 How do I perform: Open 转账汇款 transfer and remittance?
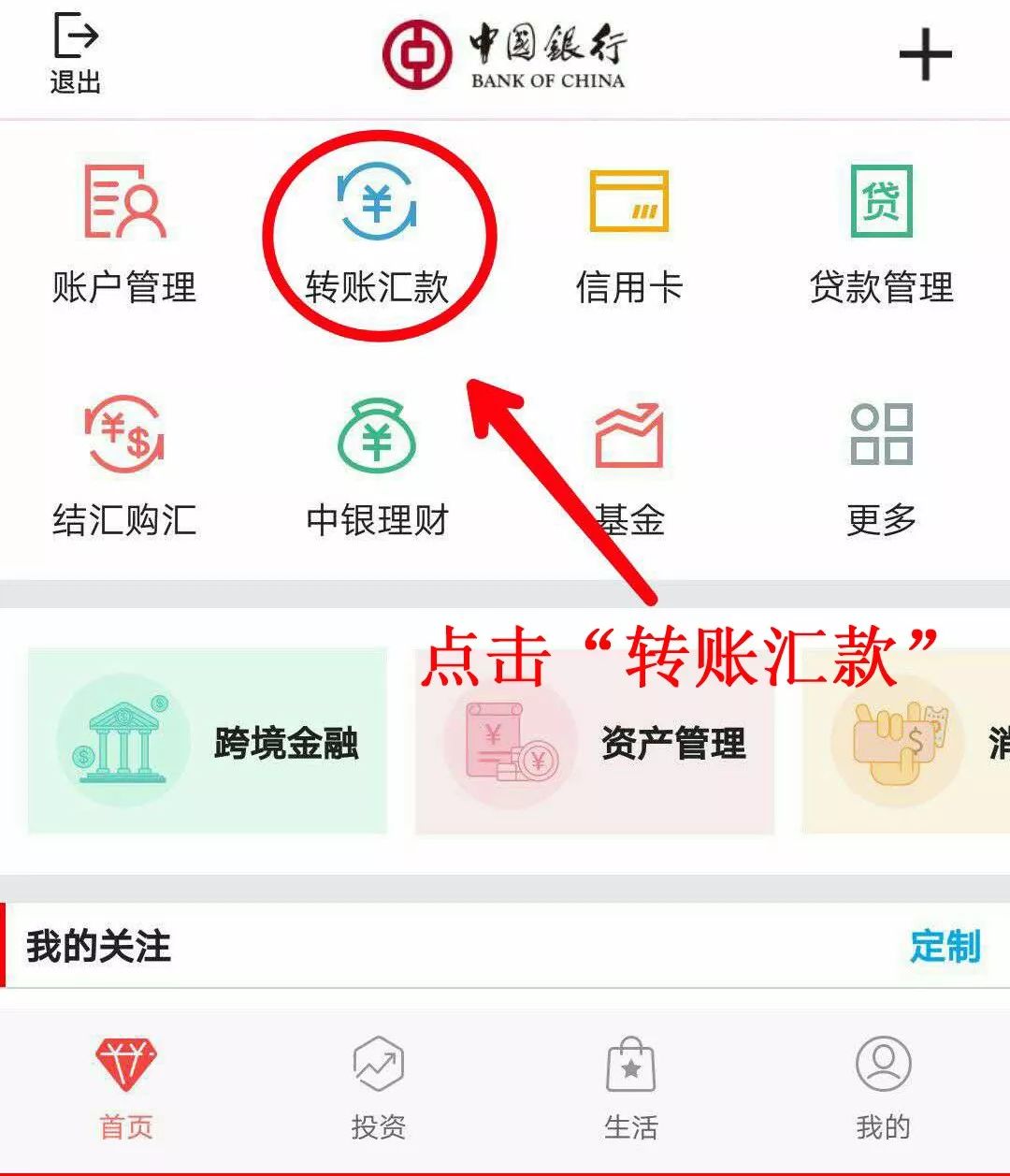(x=377, y=234)
